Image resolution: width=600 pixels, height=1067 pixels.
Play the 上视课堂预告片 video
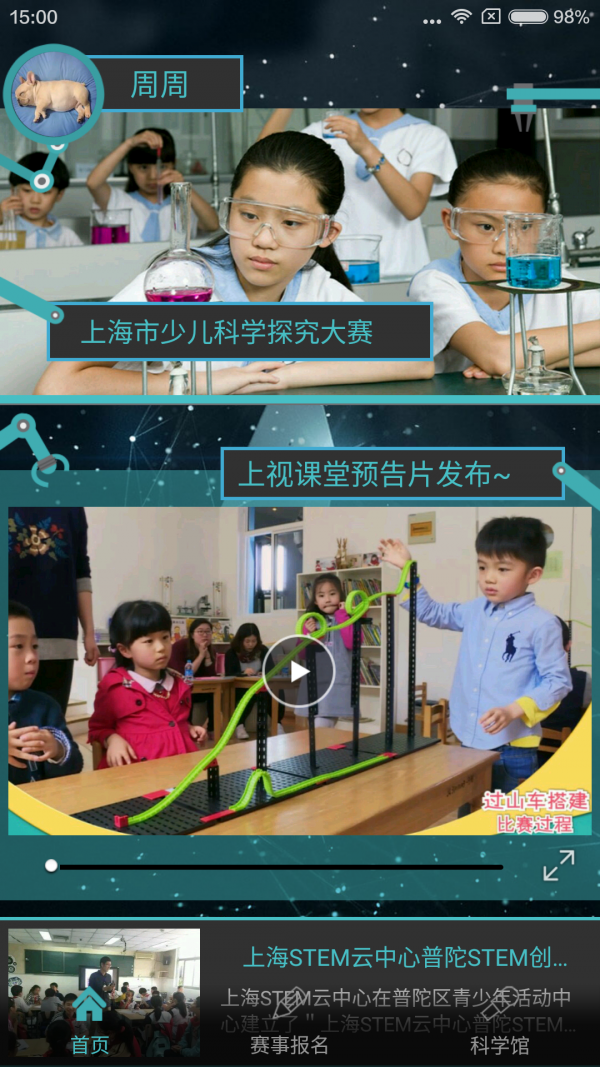[x=299, y=671]
